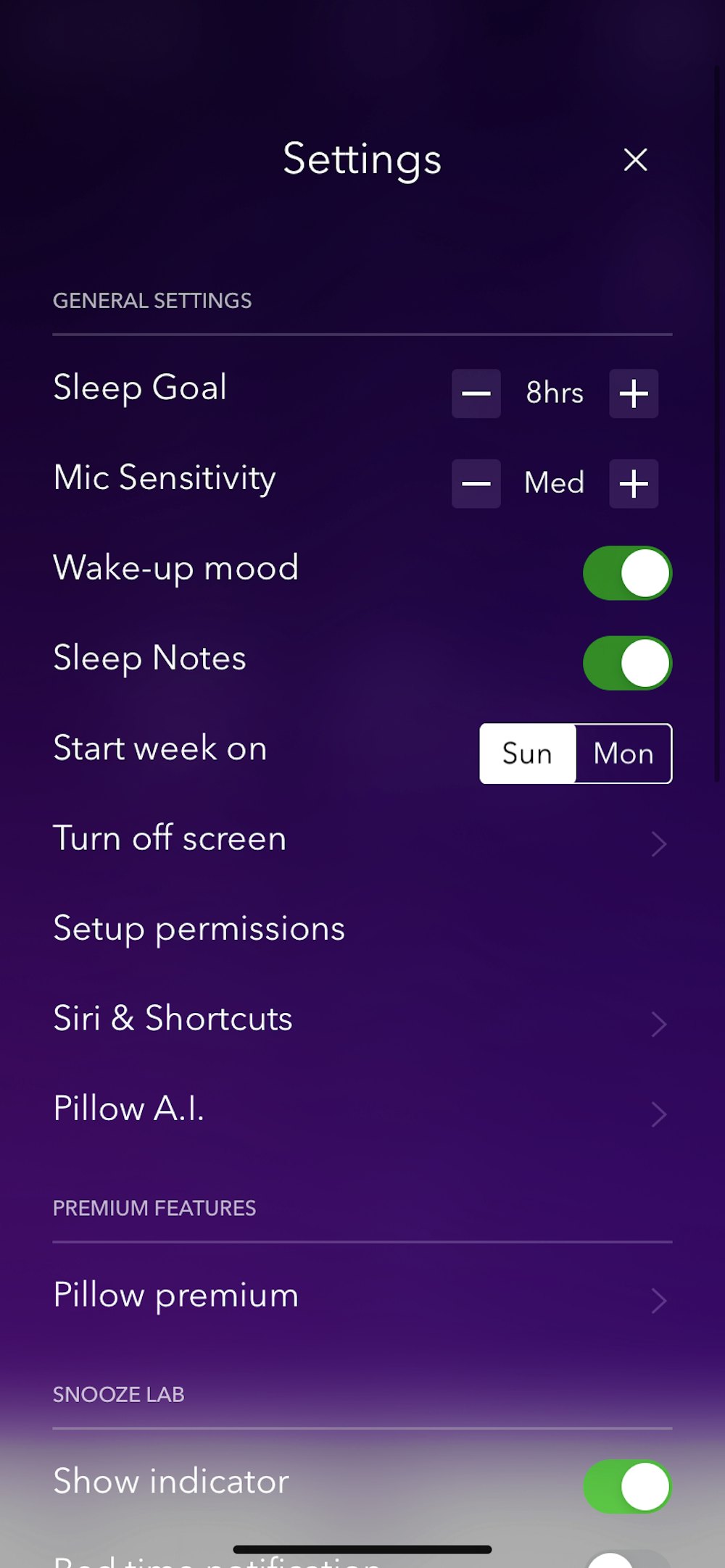Open Pillow A.I. settings
The image size is (725, 1568).
[x=361, y=1109]
